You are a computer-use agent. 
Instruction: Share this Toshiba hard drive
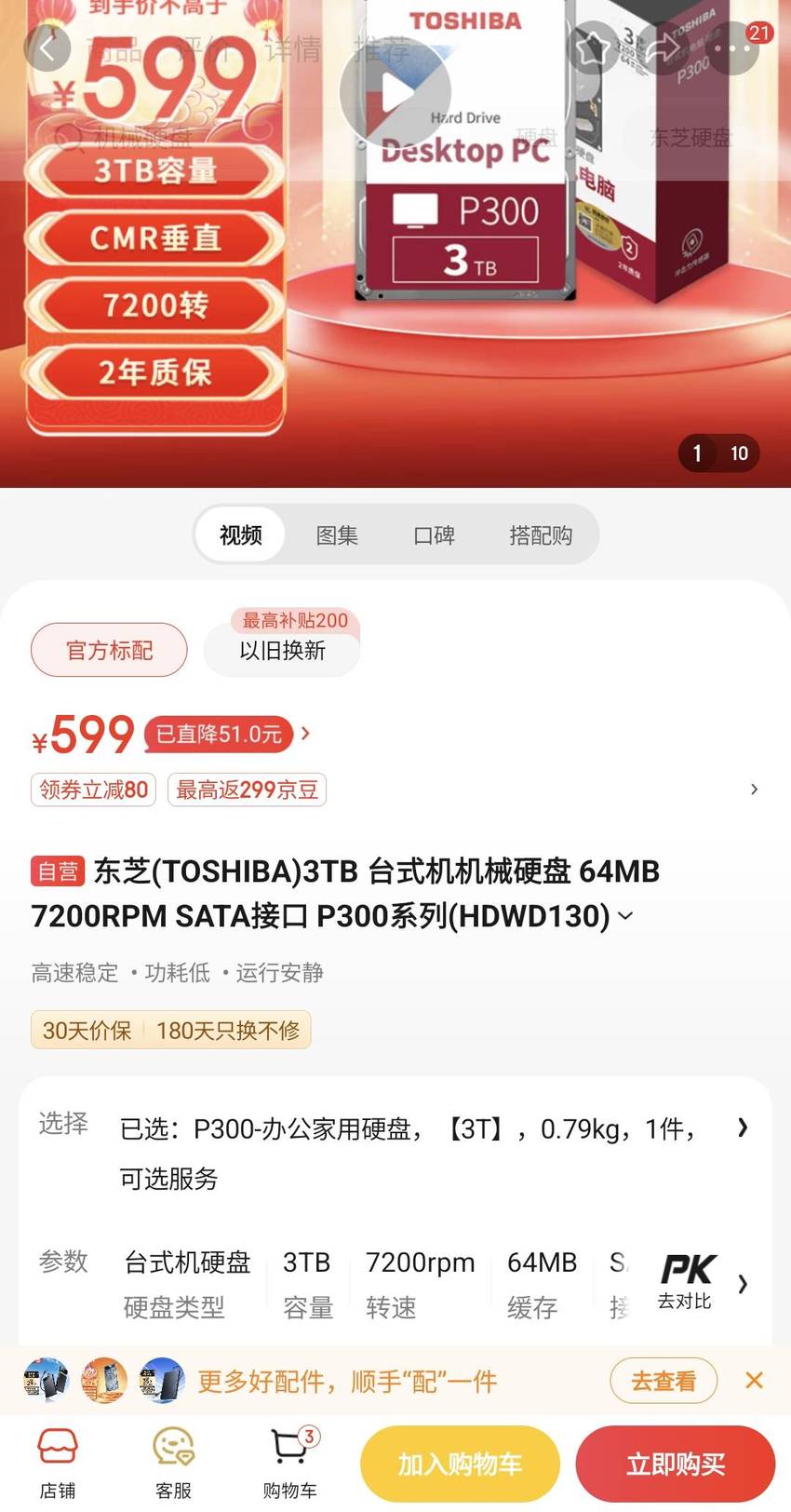tap(663, 47)
